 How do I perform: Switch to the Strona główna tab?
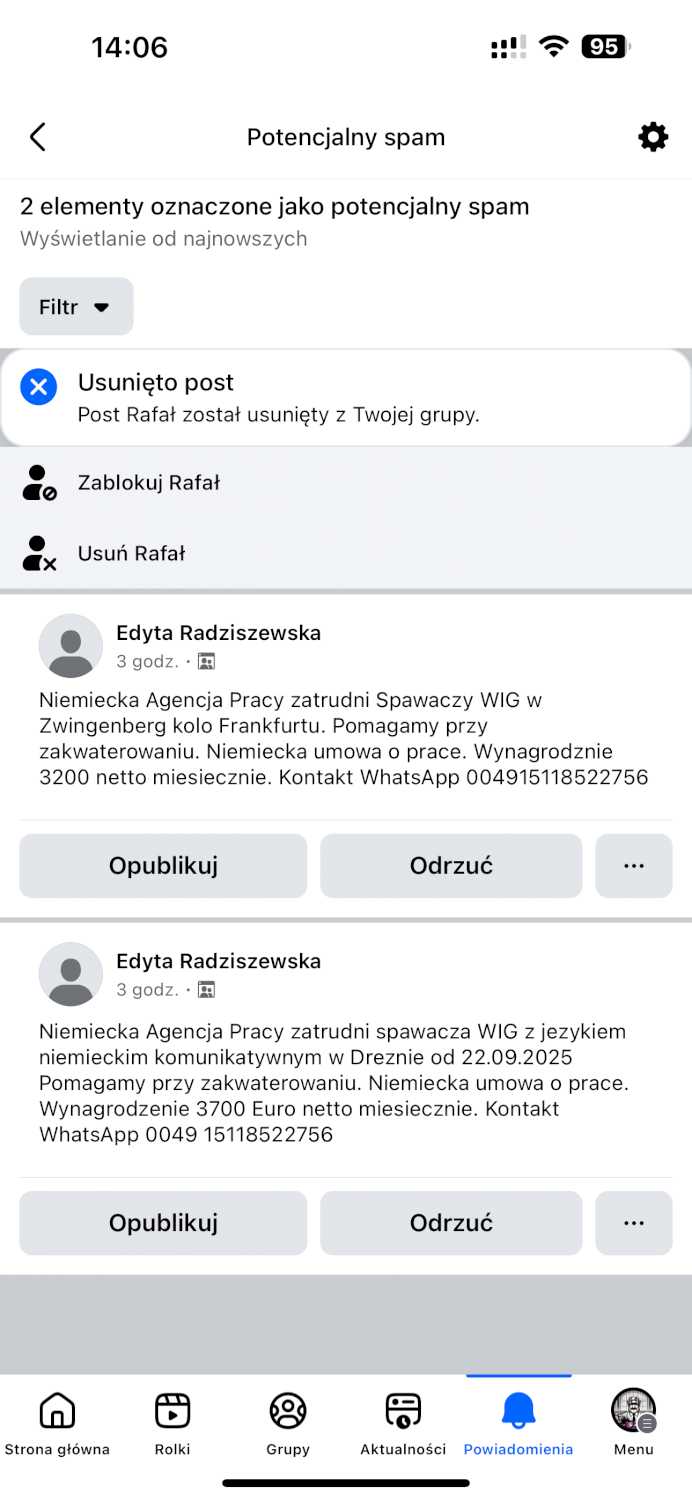57,1424
